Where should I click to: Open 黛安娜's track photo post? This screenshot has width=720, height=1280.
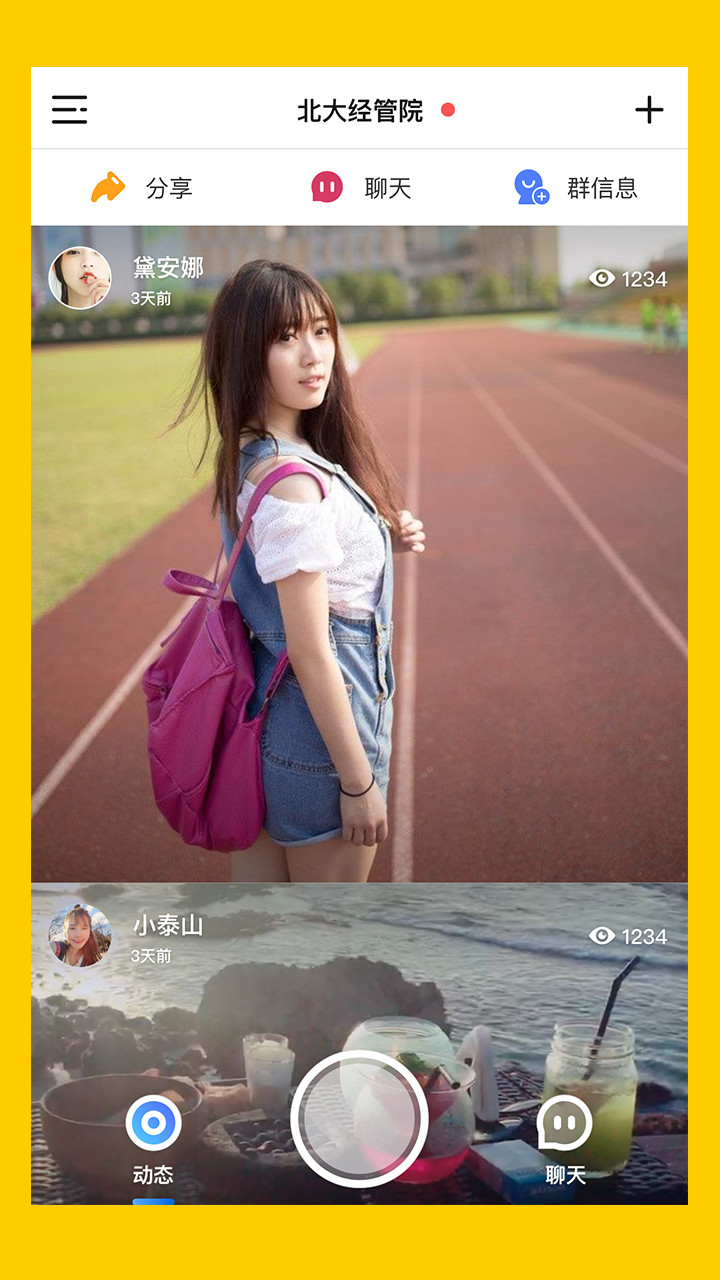[x=360, y=580]
